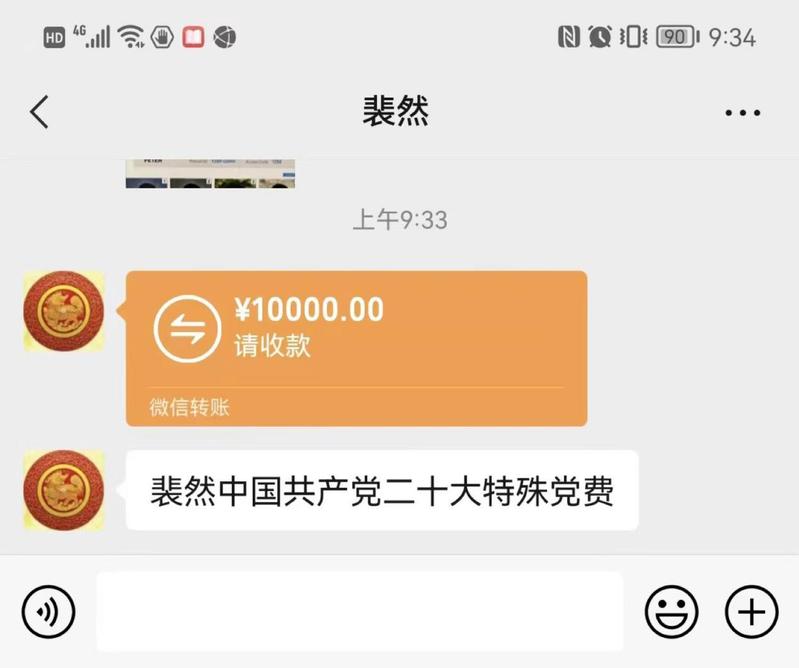
Task: Open the plus attachment menu
Action: [750, 611]
